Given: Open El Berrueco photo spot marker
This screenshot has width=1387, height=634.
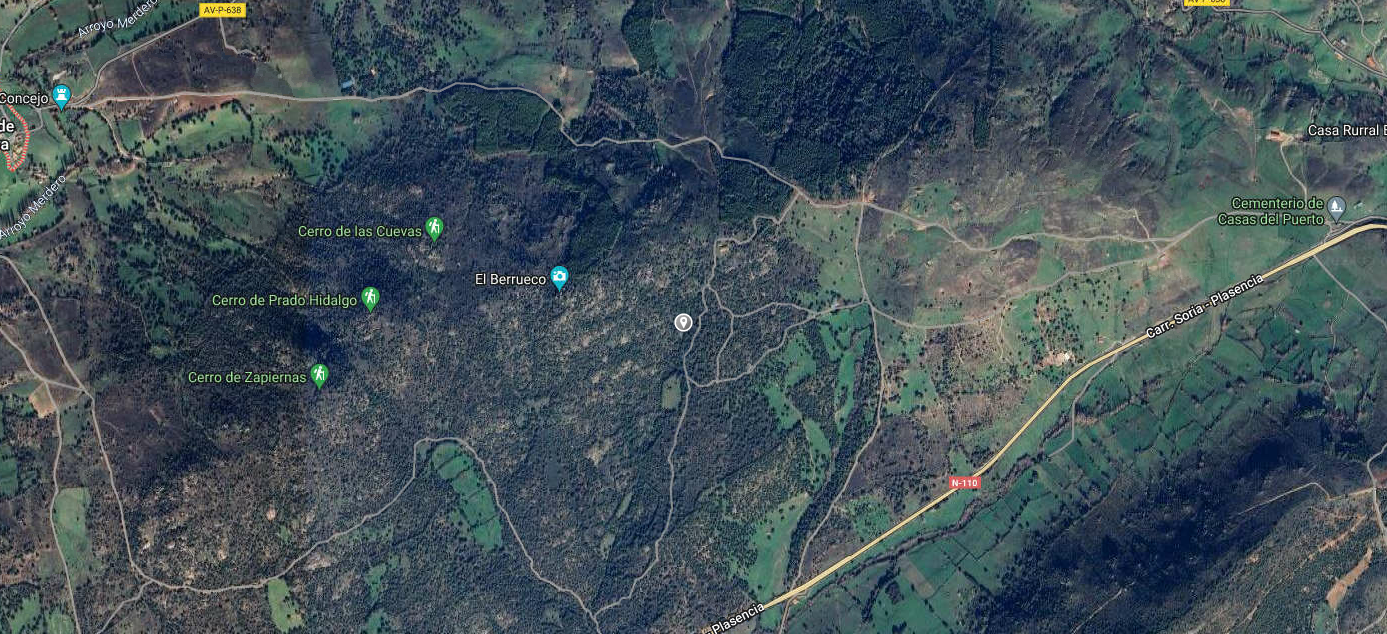Looking at the screenshot, I should point(559,276).
